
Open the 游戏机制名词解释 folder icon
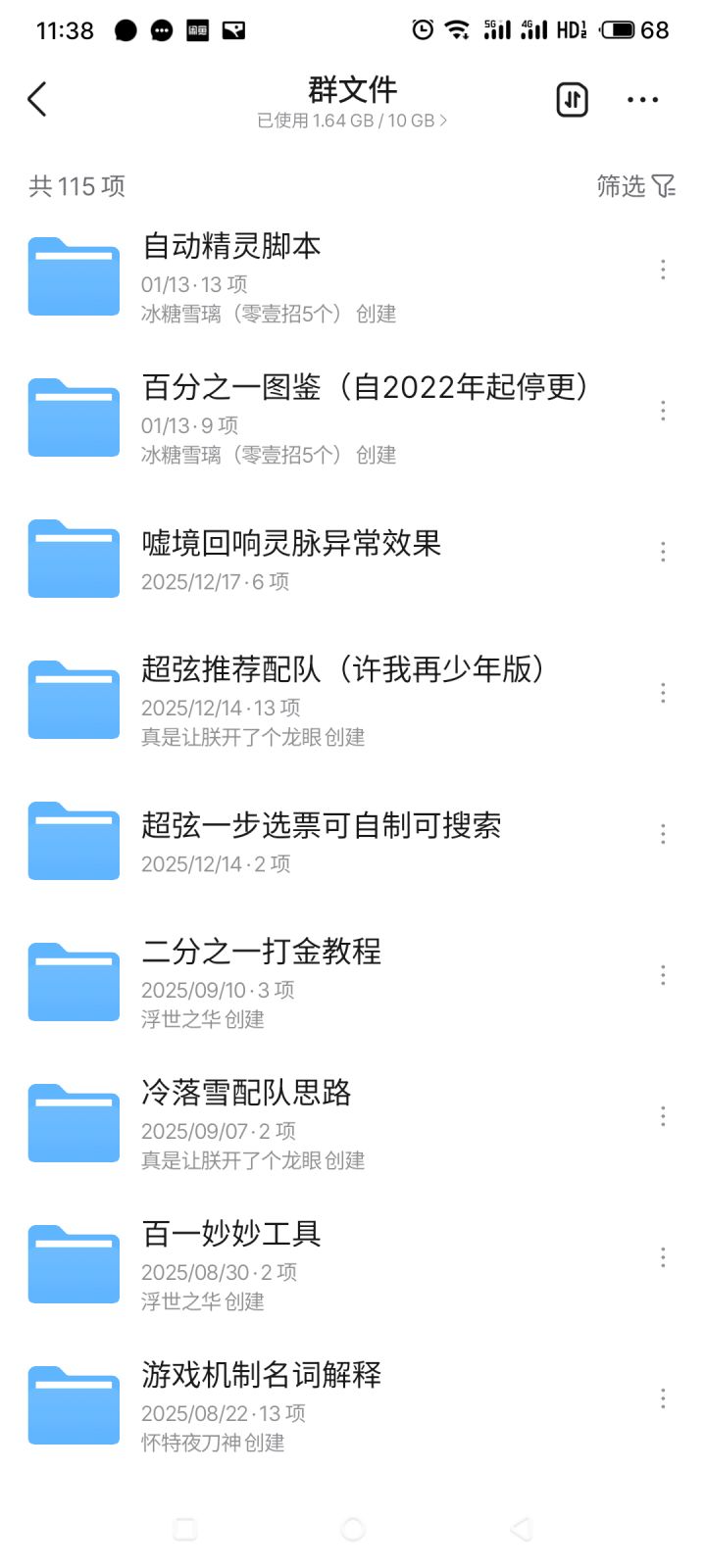[73, 1403]
